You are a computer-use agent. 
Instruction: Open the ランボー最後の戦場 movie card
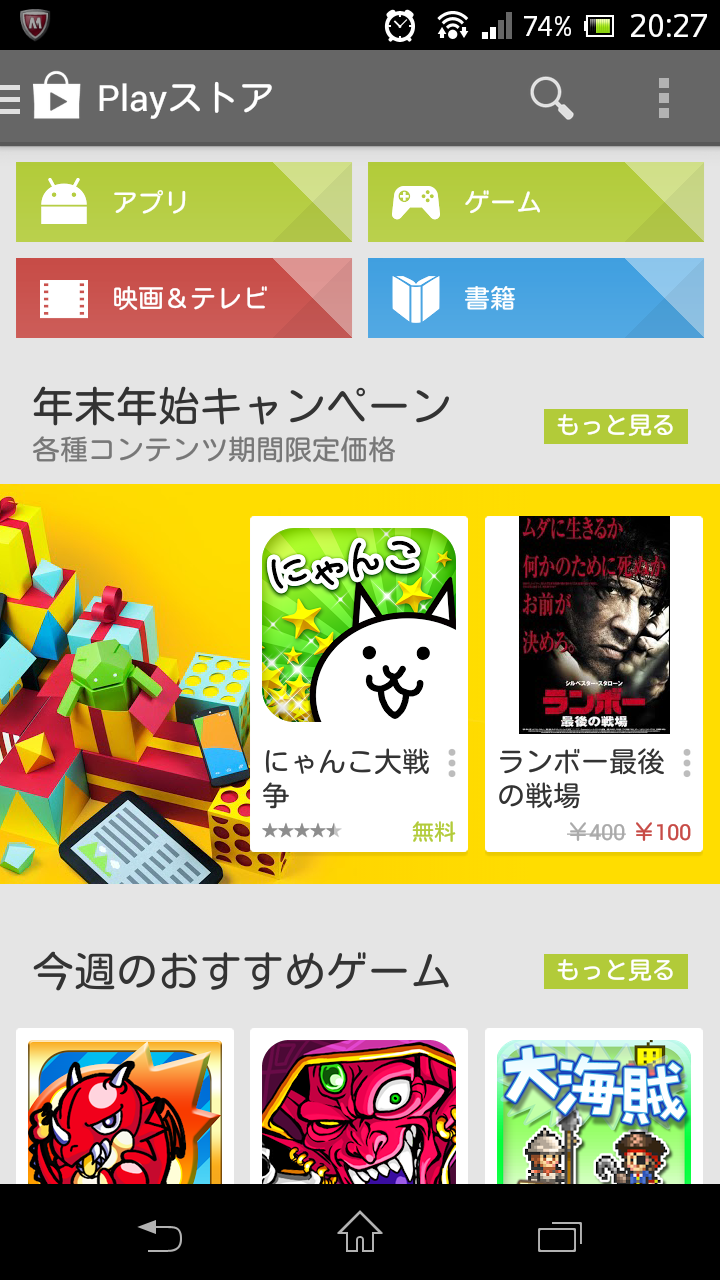594,684
